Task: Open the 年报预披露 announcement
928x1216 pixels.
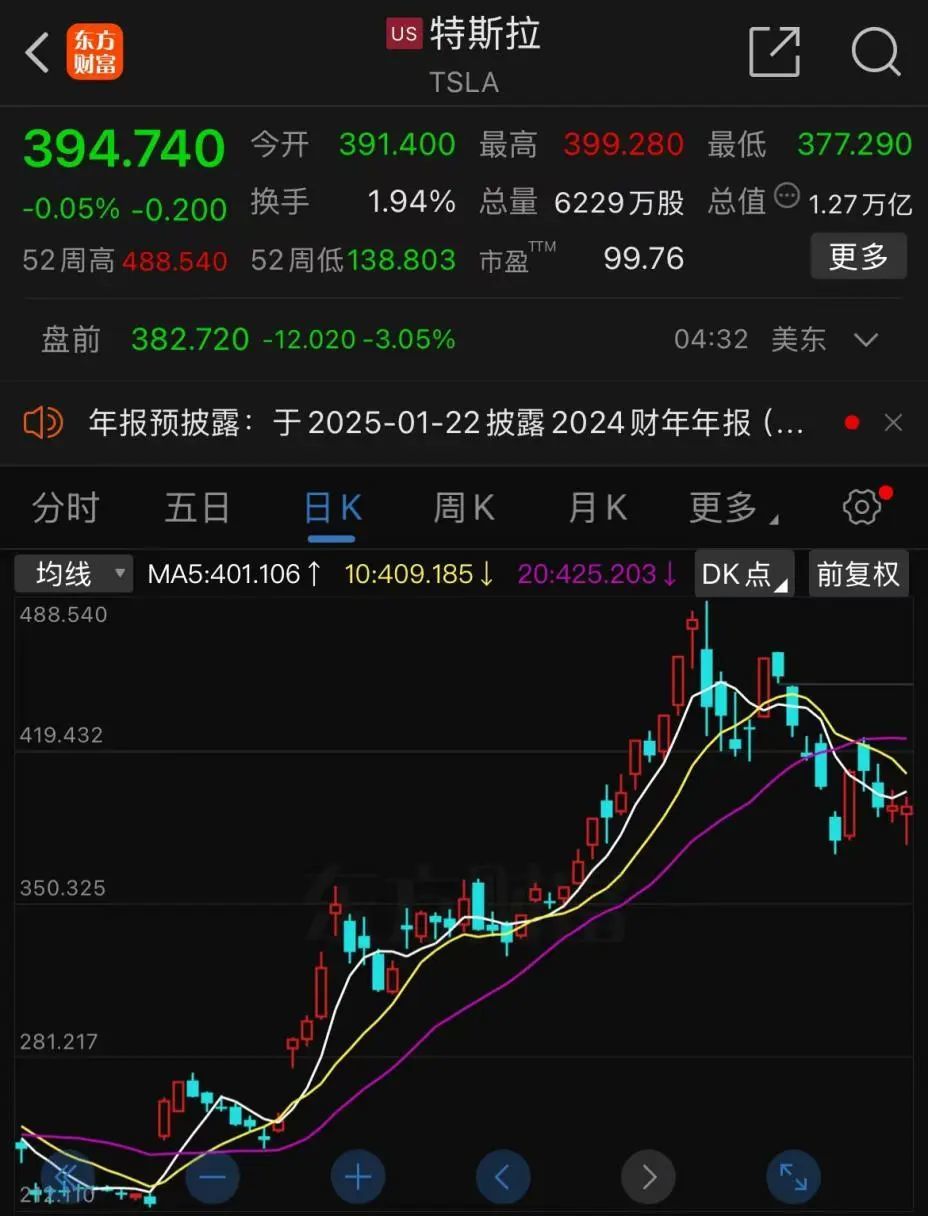Action: tap(445, 423)
